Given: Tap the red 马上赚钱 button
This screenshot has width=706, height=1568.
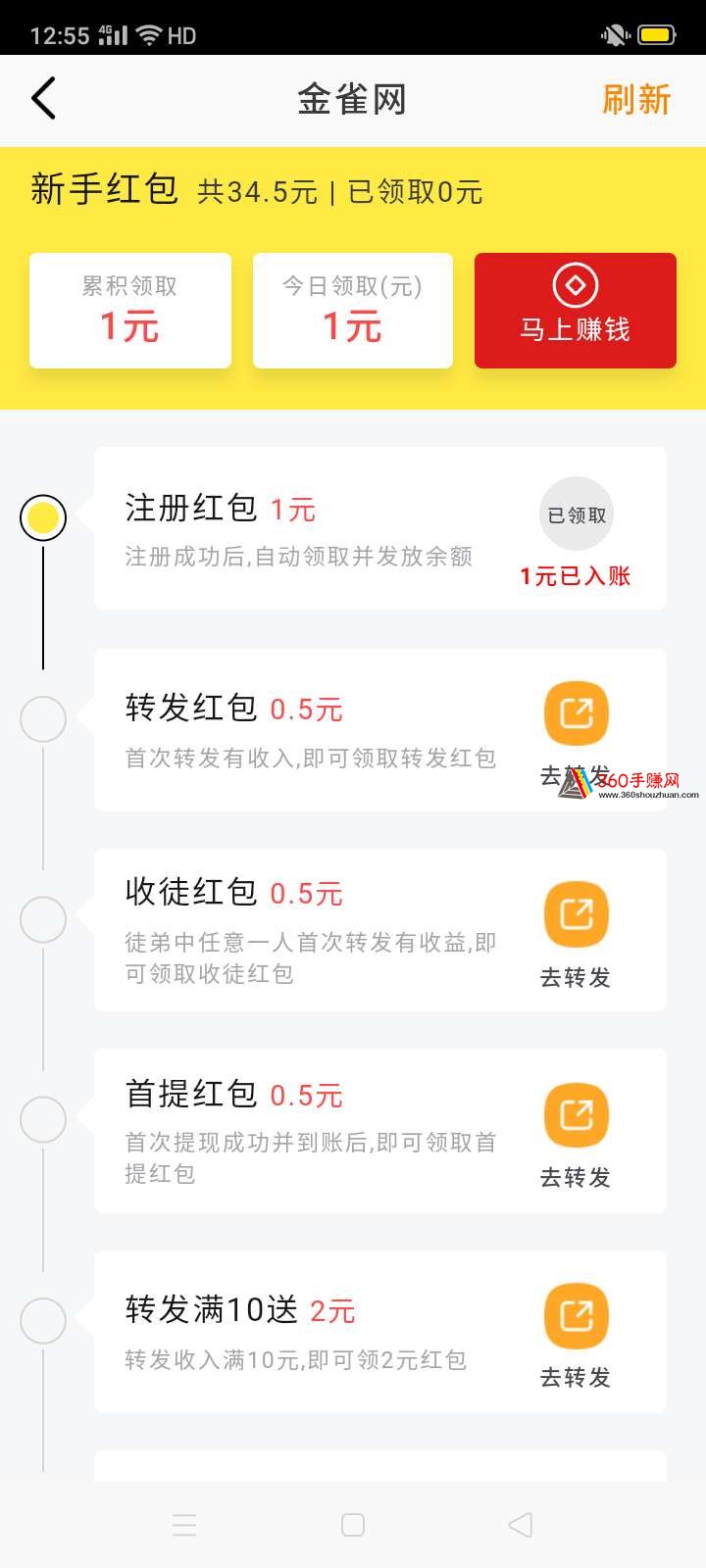Looking at the screenshot, I should pos(576,311).
